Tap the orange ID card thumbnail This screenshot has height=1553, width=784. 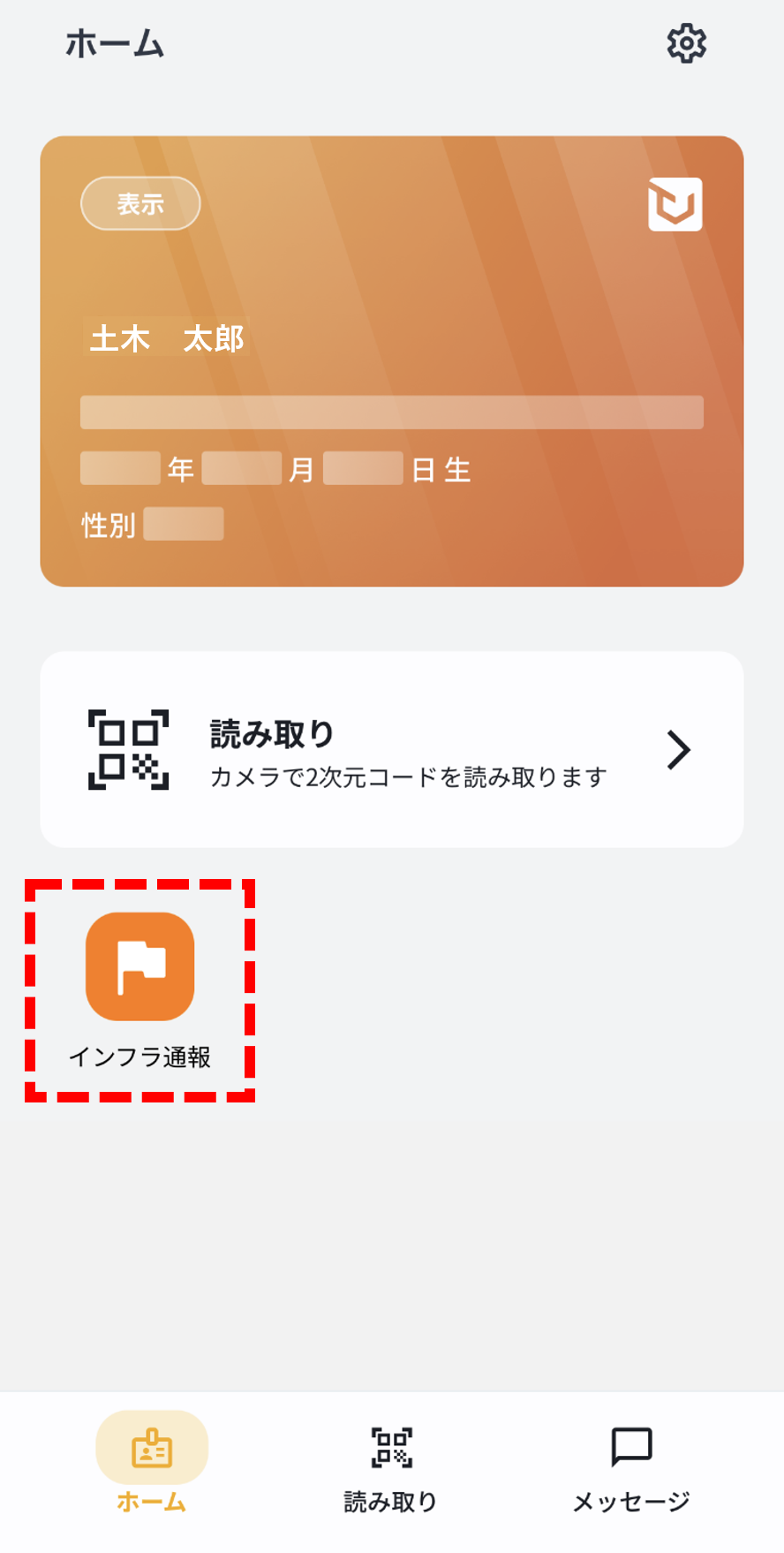coord(391,359)
